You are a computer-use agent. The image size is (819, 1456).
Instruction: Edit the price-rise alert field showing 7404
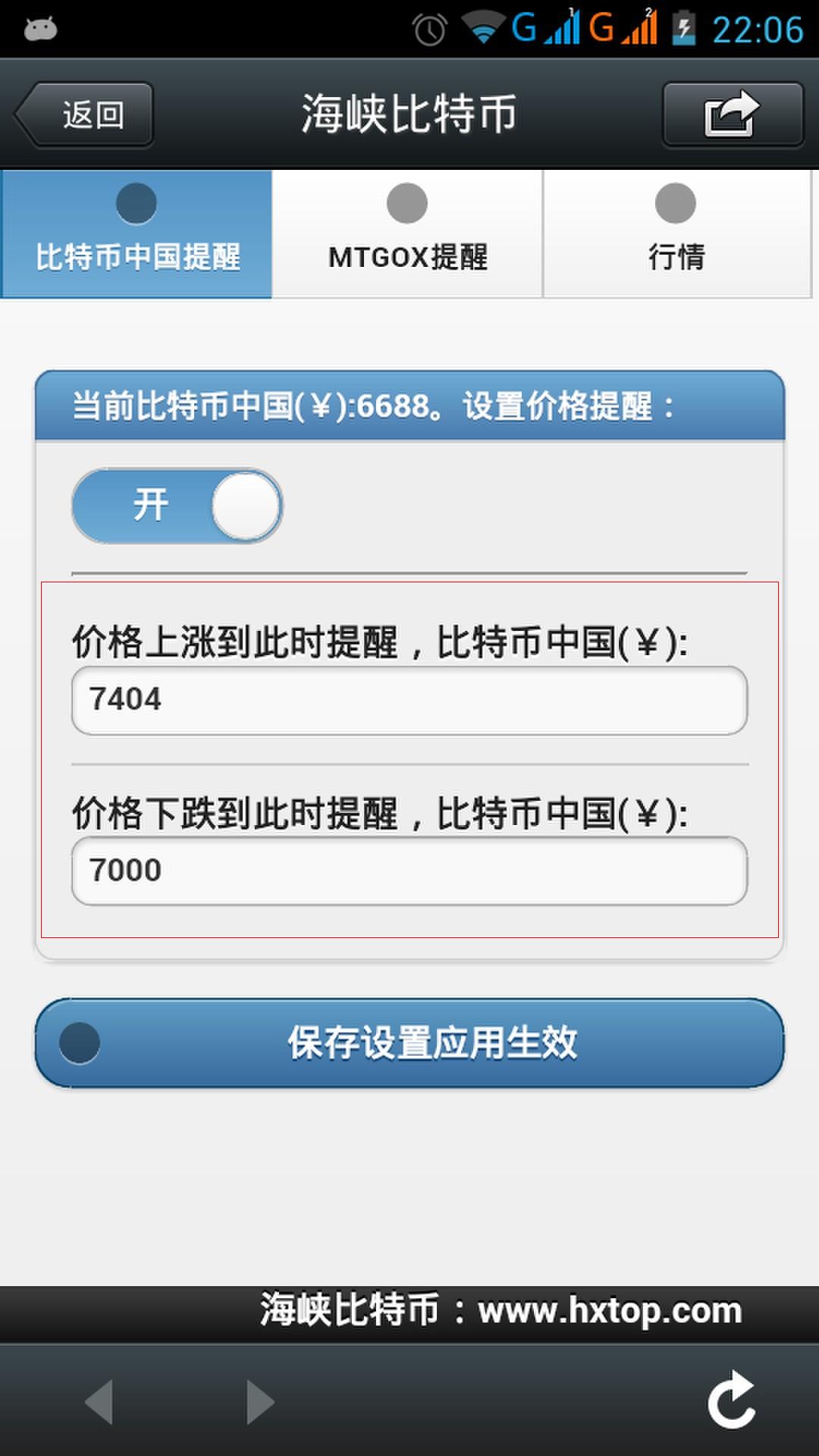pos(409,700)
